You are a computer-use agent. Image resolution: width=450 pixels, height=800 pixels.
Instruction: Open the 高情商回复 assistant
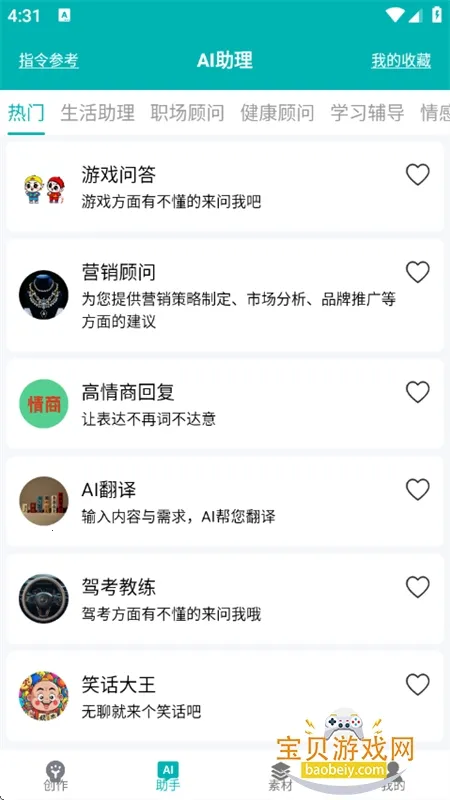pyautogui.click(x=225, y=404)
